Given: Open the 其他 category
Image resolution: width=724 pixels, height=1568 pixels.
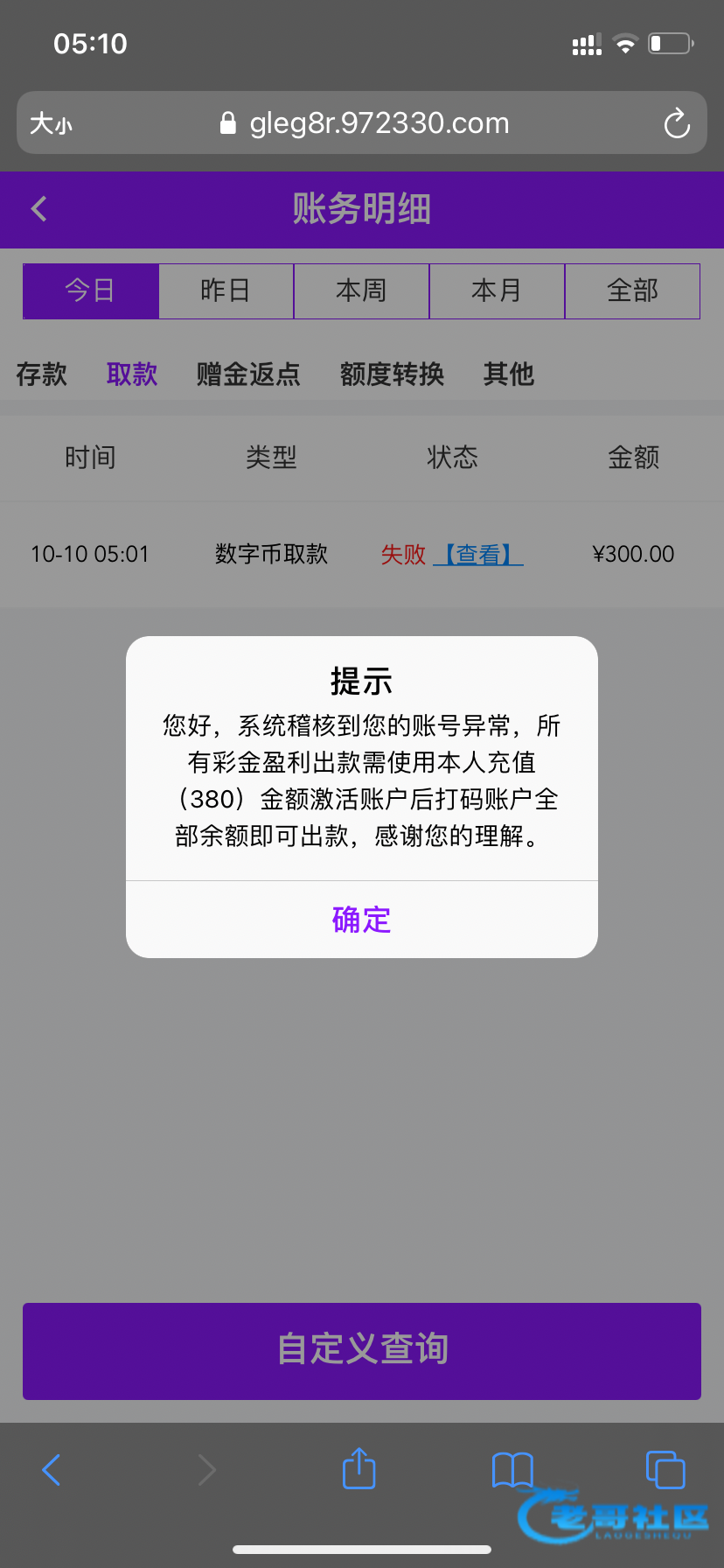Looking at the screenshot, I should pyautogui.click(x=509, y=374).
